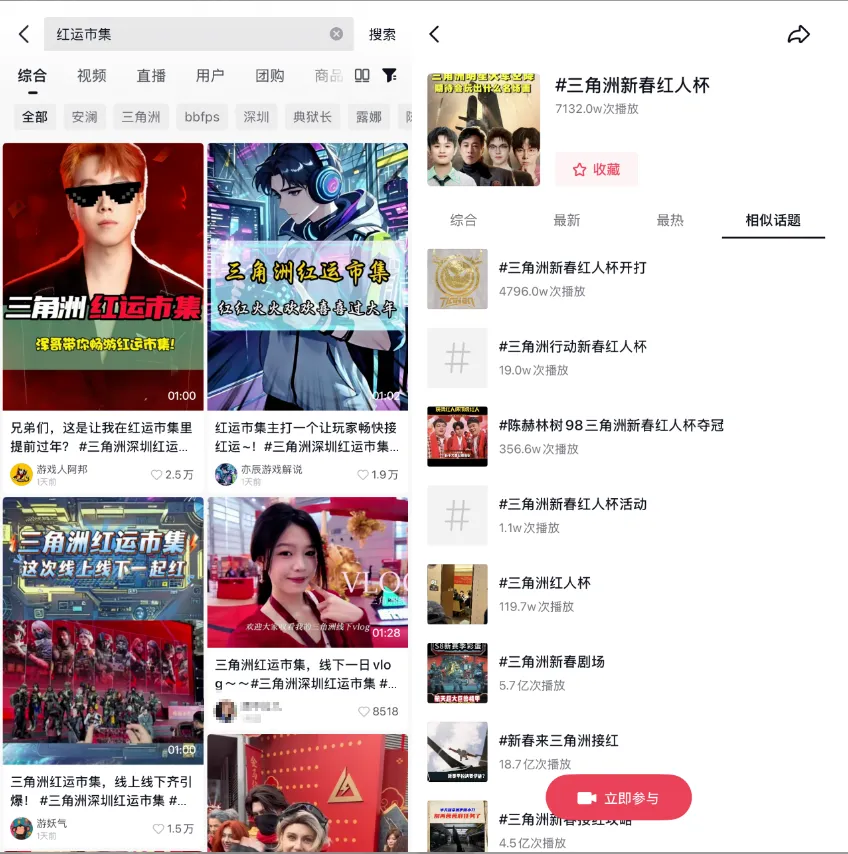The image size is (848, 854).
Task: Switch to the 最新 tab
Action: coord(567,220)
